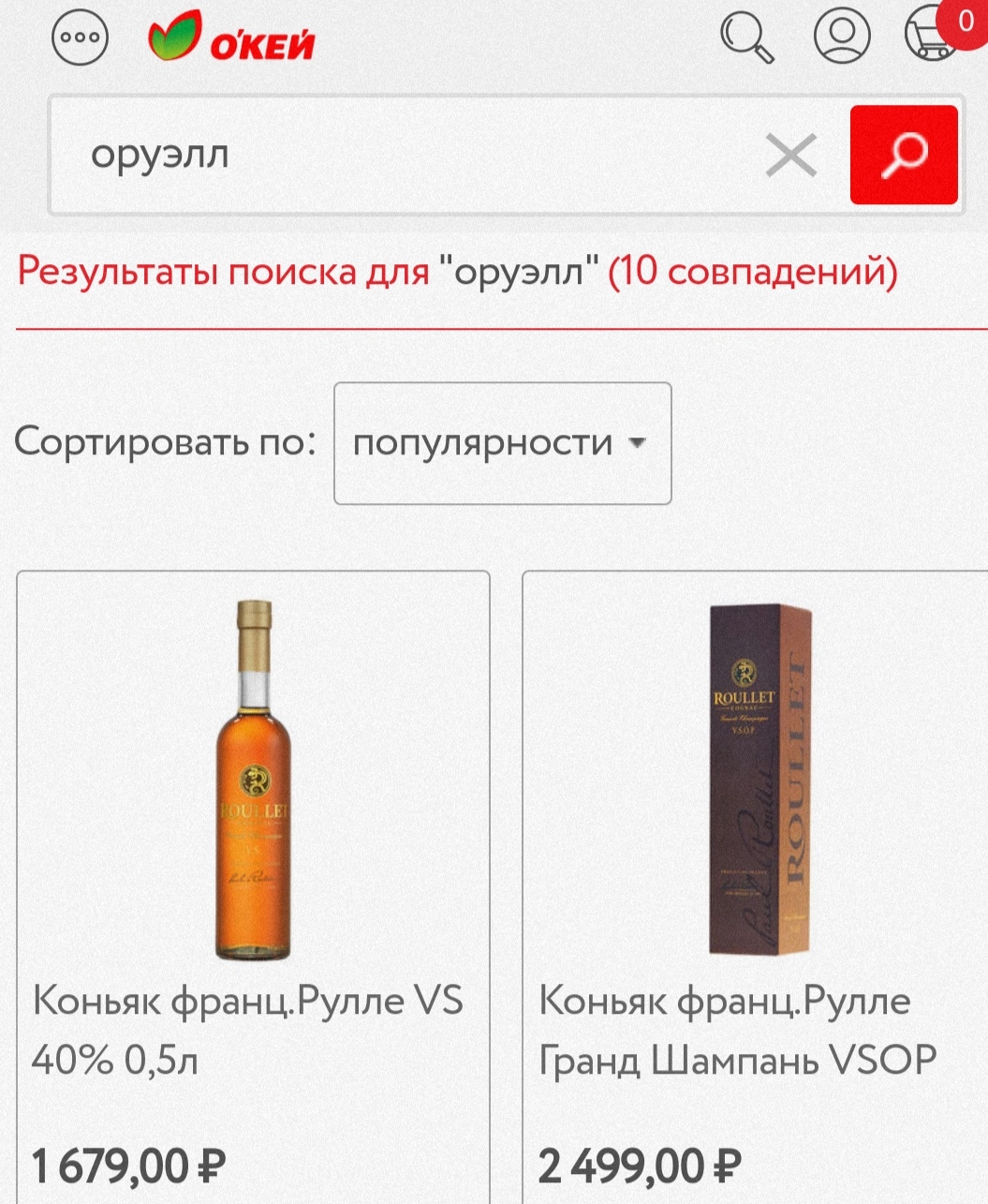Viewport: 988px width, 1204px height.
Task: Open the three-dot menu button
Action: tap(80, 38)
